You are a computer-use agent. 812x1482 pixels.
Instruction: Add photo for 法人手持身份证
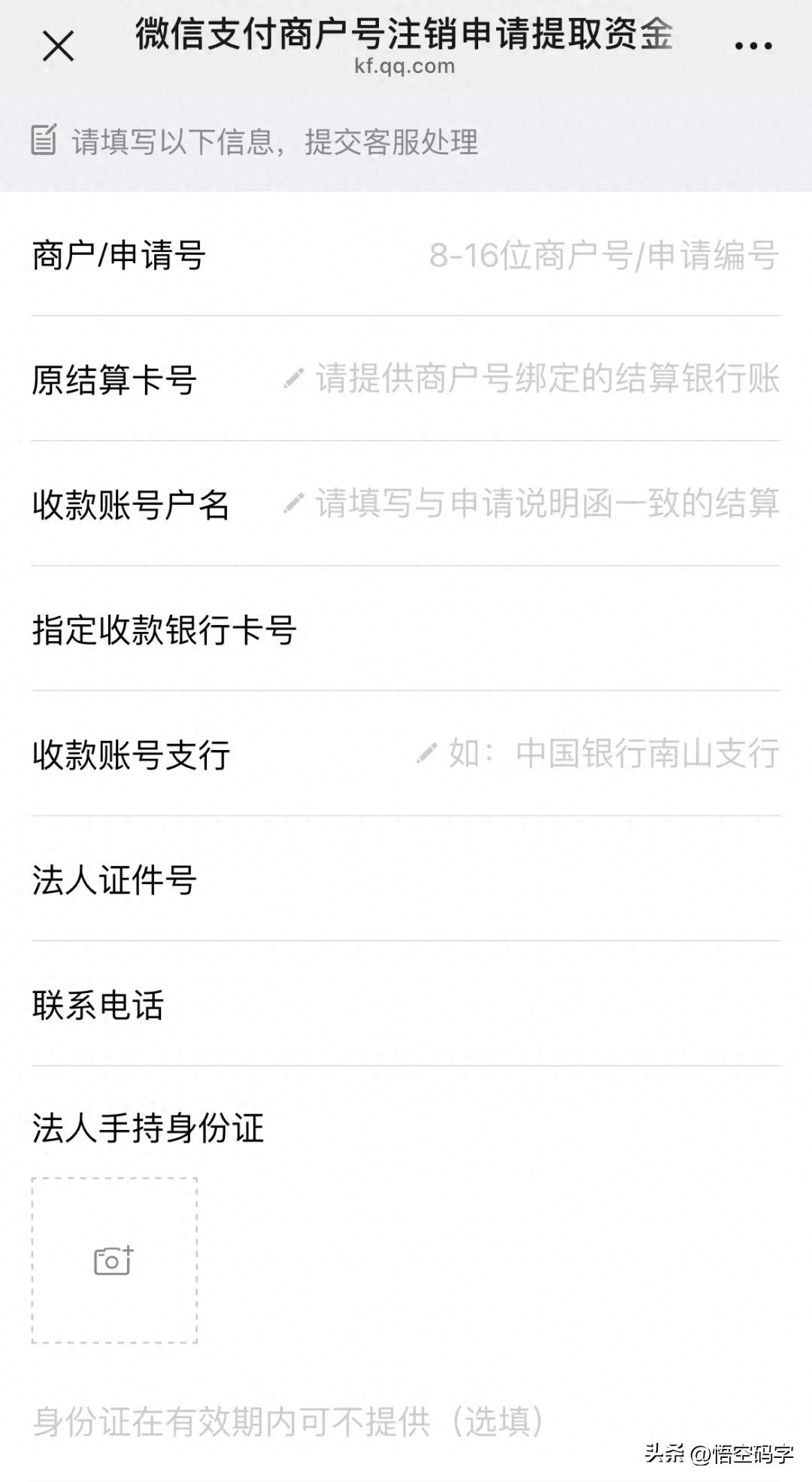coord(114,1261)
